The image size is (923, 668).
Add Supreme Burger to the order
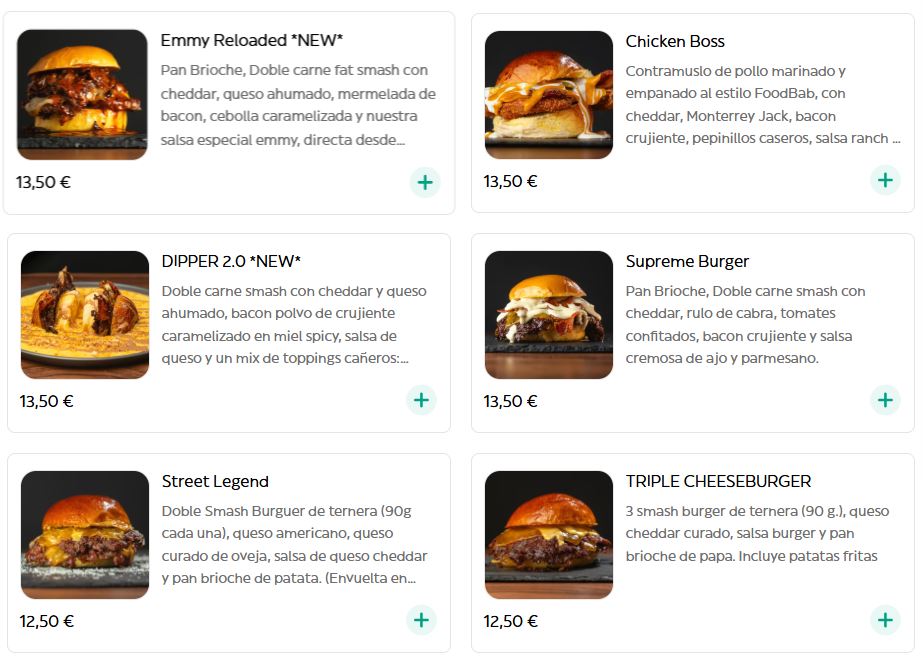(885, 401)
